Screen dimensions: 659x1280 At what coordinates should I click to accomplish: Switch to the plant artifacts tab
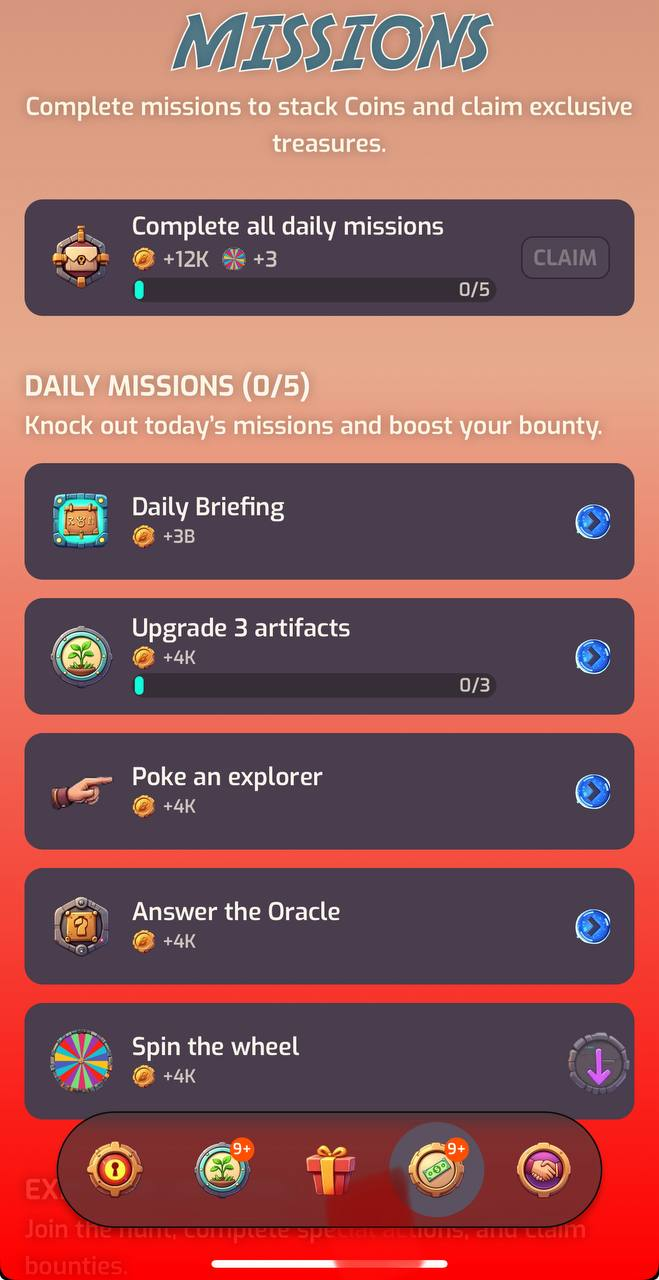pyautogui.click(x=221, y=1168)
